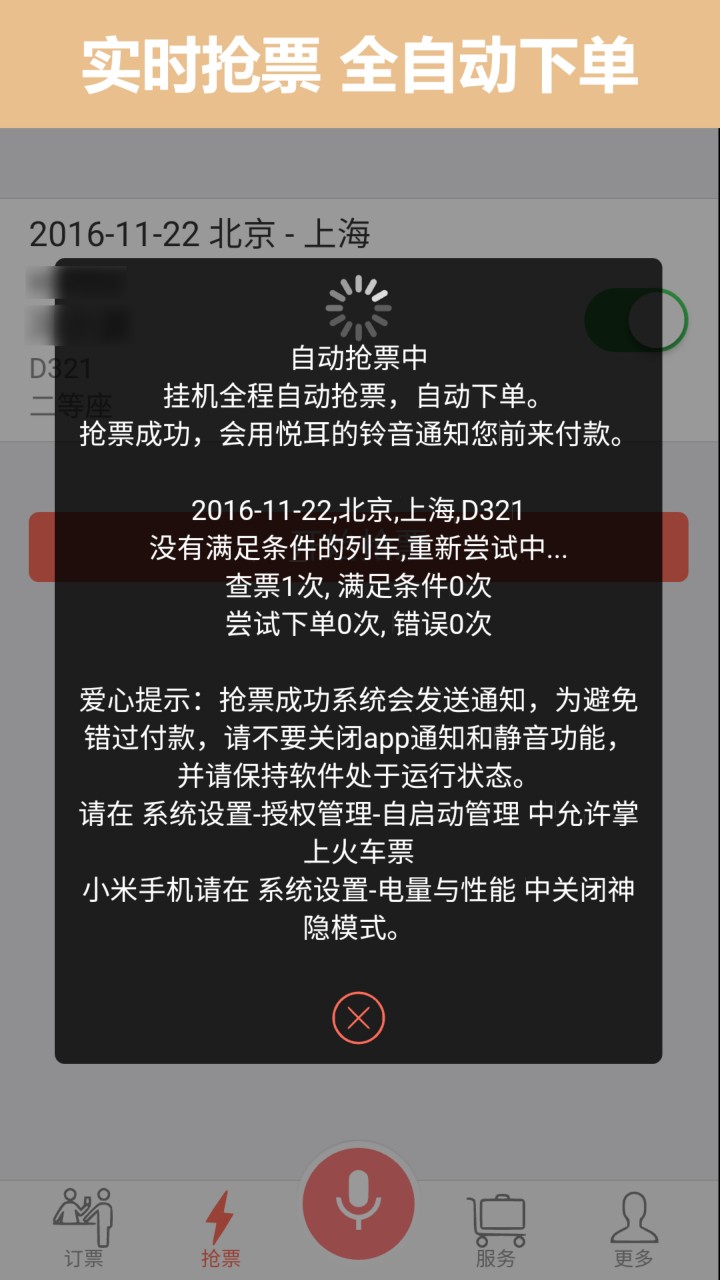Select the date line 2016-11-22 北京 - 上海
This screenshot has width=720, height=1280.
coord(200,234)
